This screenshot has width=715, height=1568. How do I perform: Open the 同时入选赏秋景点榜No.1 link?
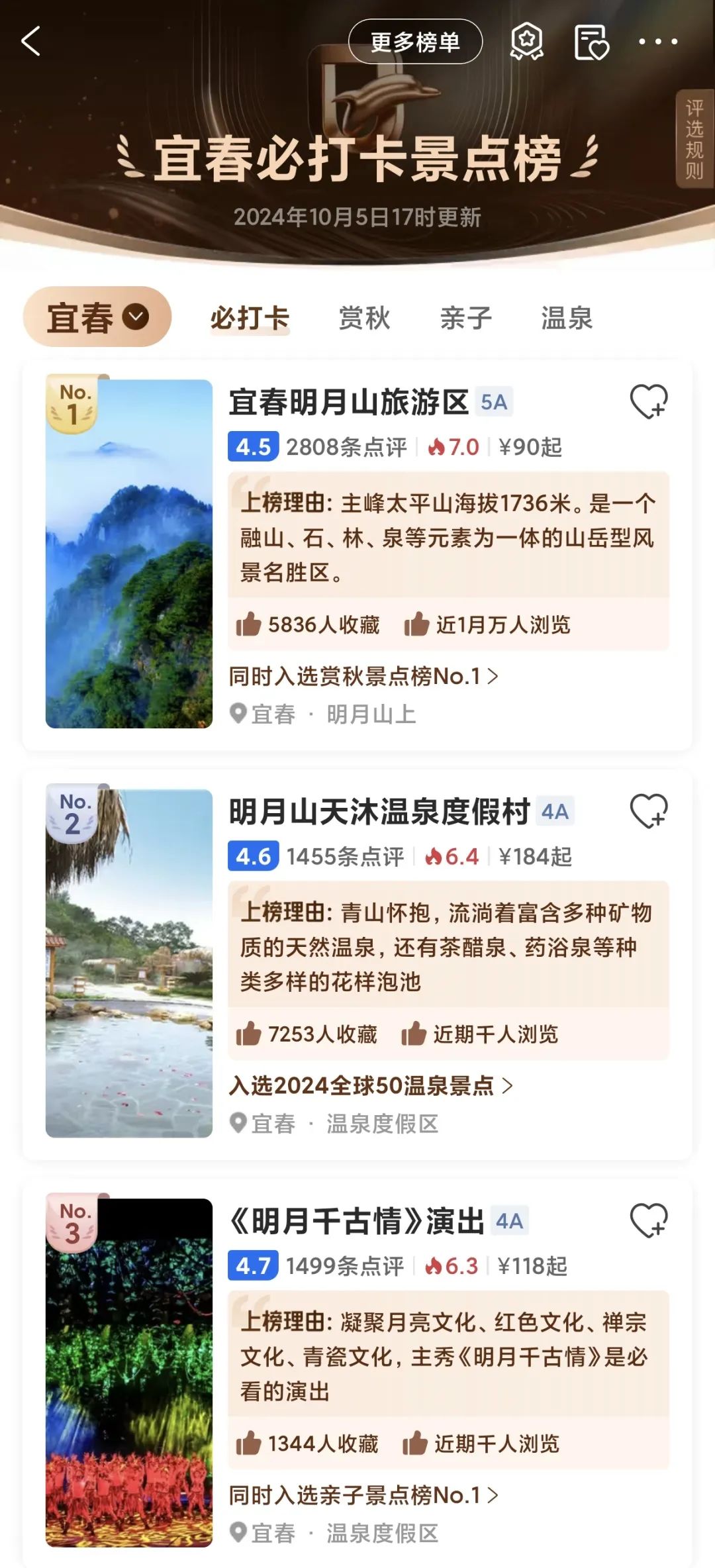coord(363,676)
